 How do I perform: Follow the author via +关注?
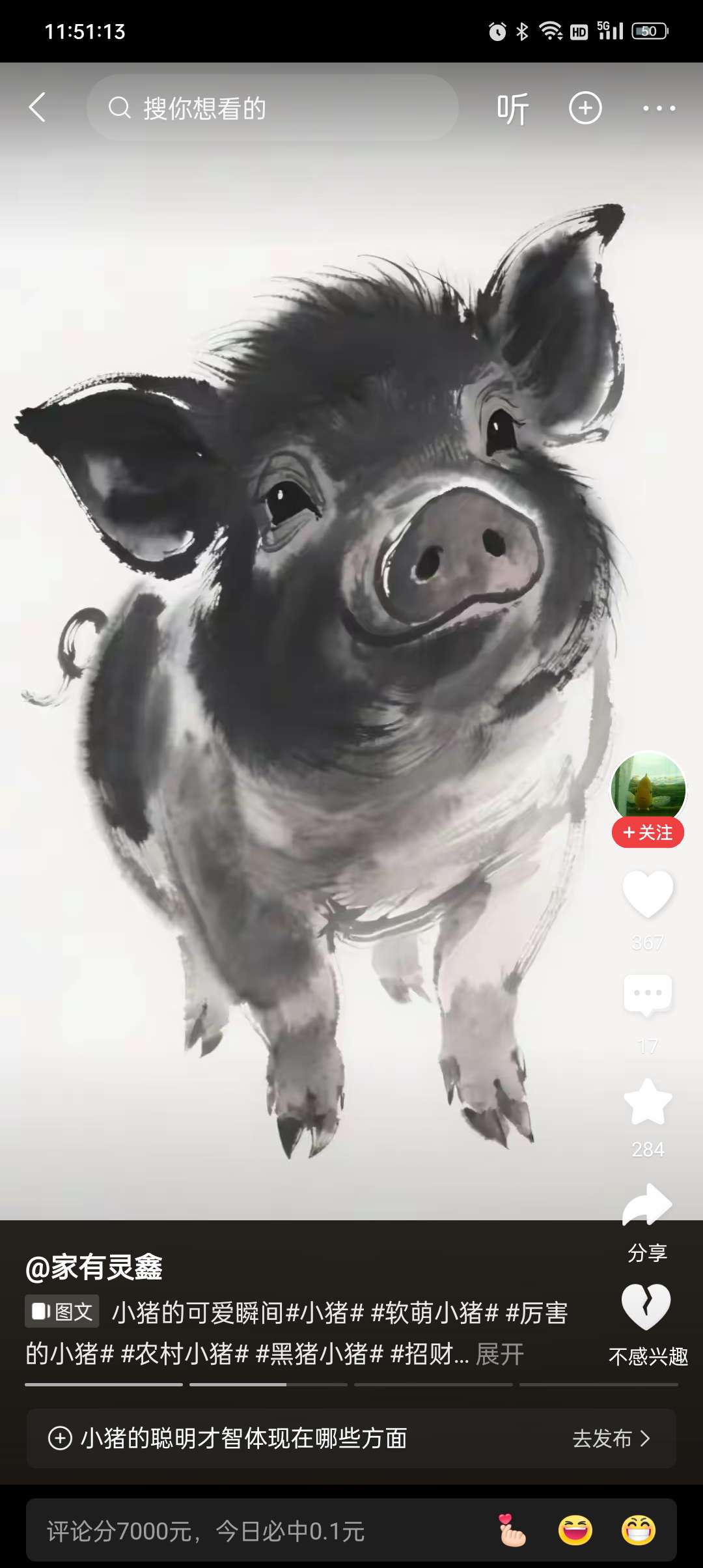pyautogui.click(x=648, y=833)
